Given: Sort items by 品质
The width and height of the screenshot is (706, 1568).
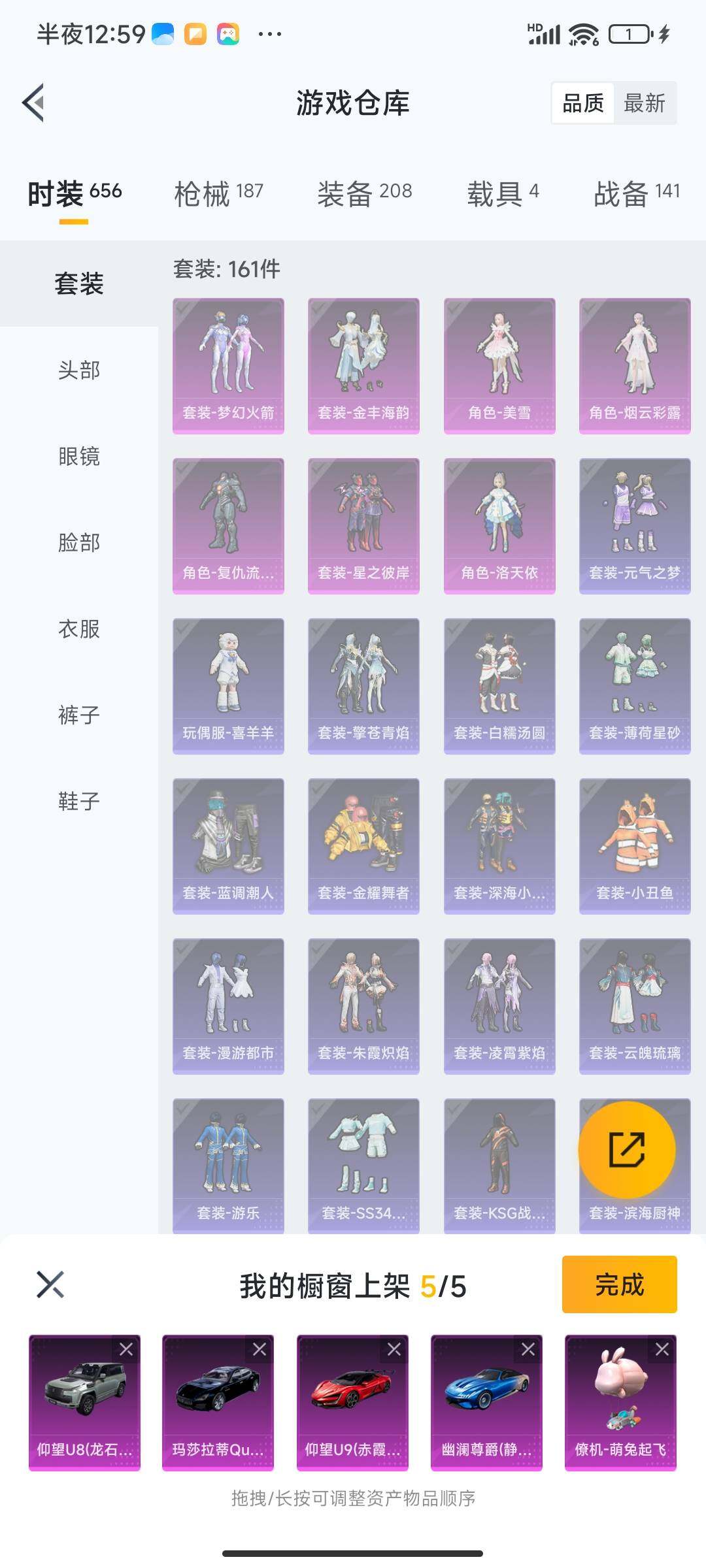Looking at the screenshot, I should [x=583, y=103].
